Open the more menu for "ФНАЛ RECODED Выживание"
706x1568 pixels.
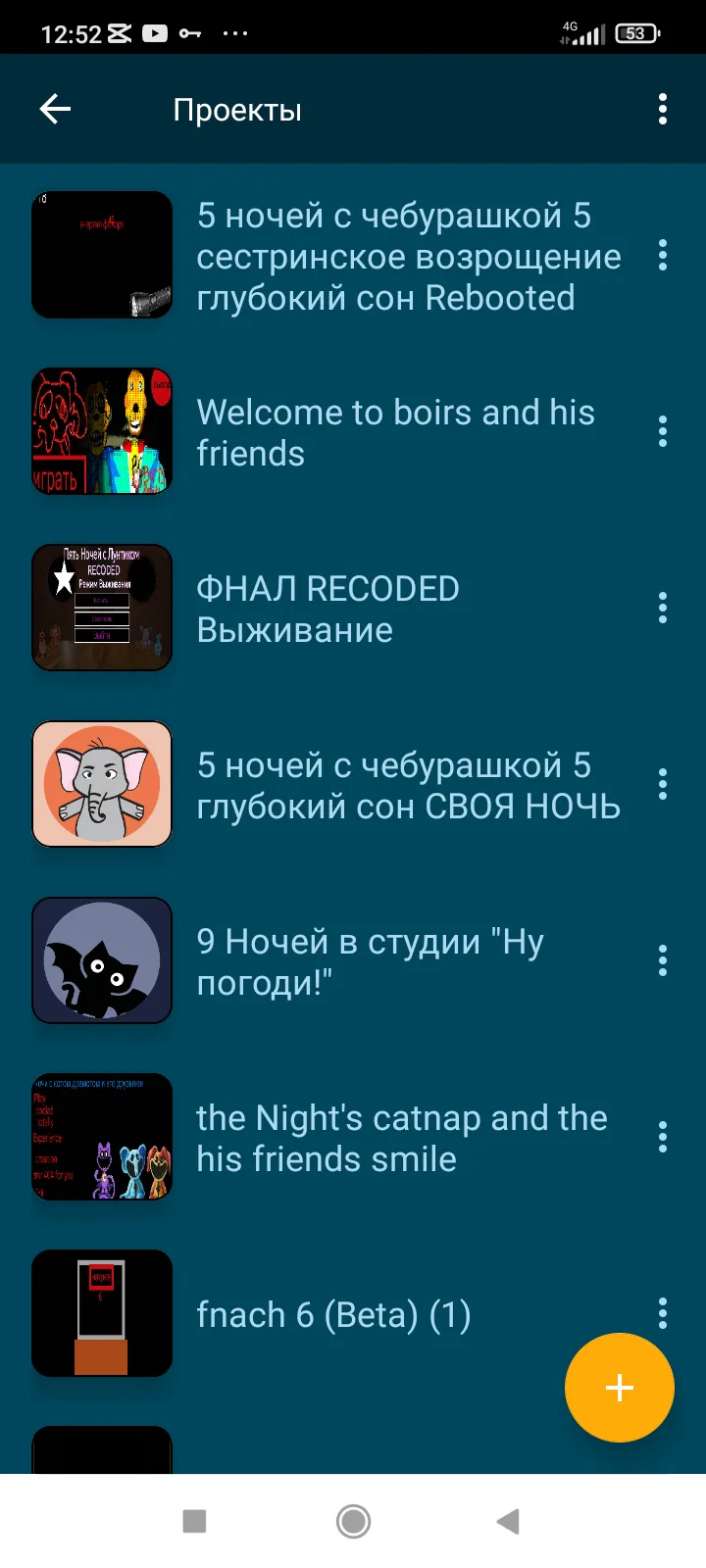pos(663,609)
